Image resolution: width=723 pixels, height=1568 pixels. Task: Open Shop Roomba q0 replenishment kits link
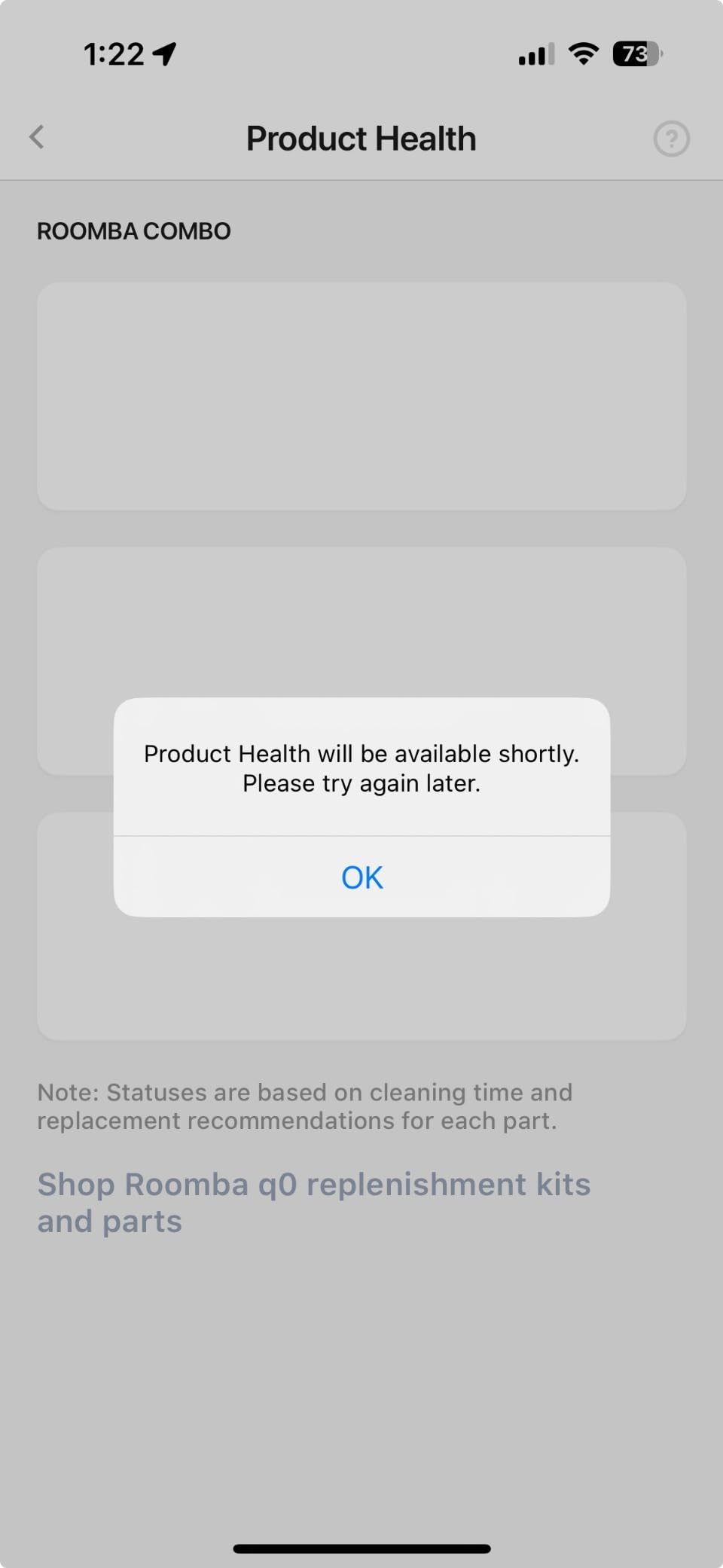[x=313, y=1202]
